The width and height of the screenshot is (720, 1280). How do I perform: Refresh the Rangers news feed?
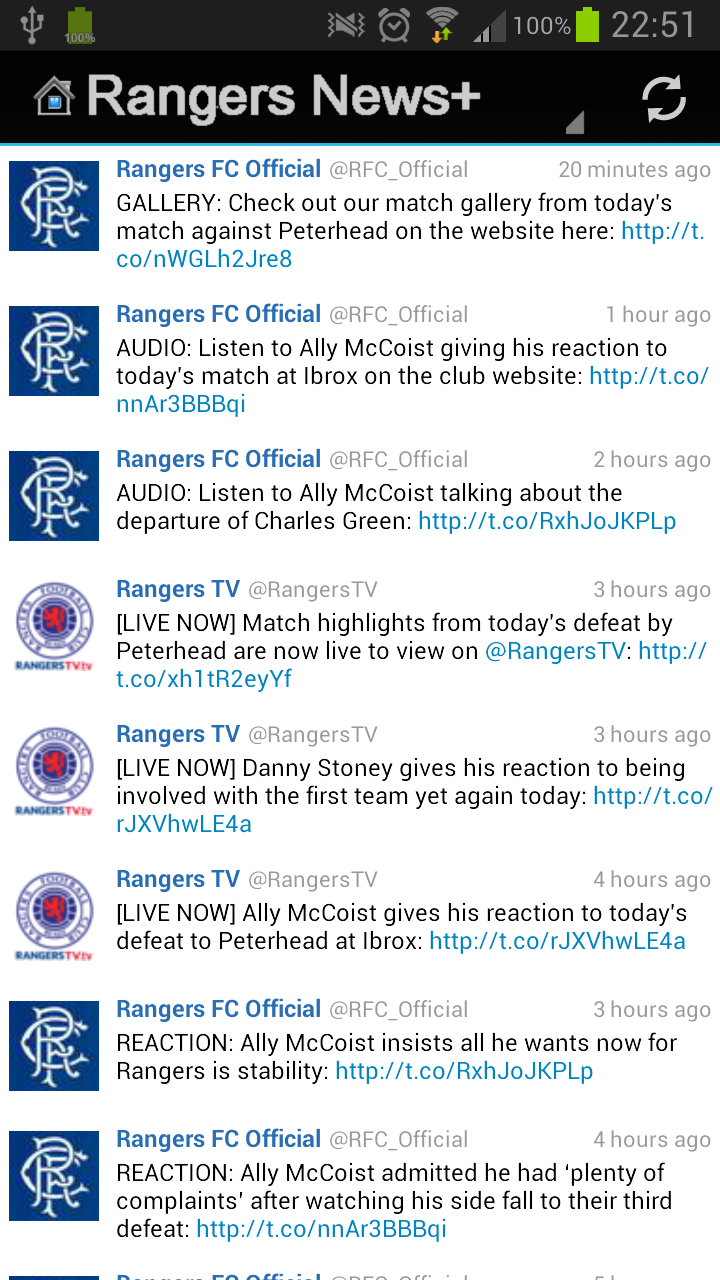click(664, 98)
